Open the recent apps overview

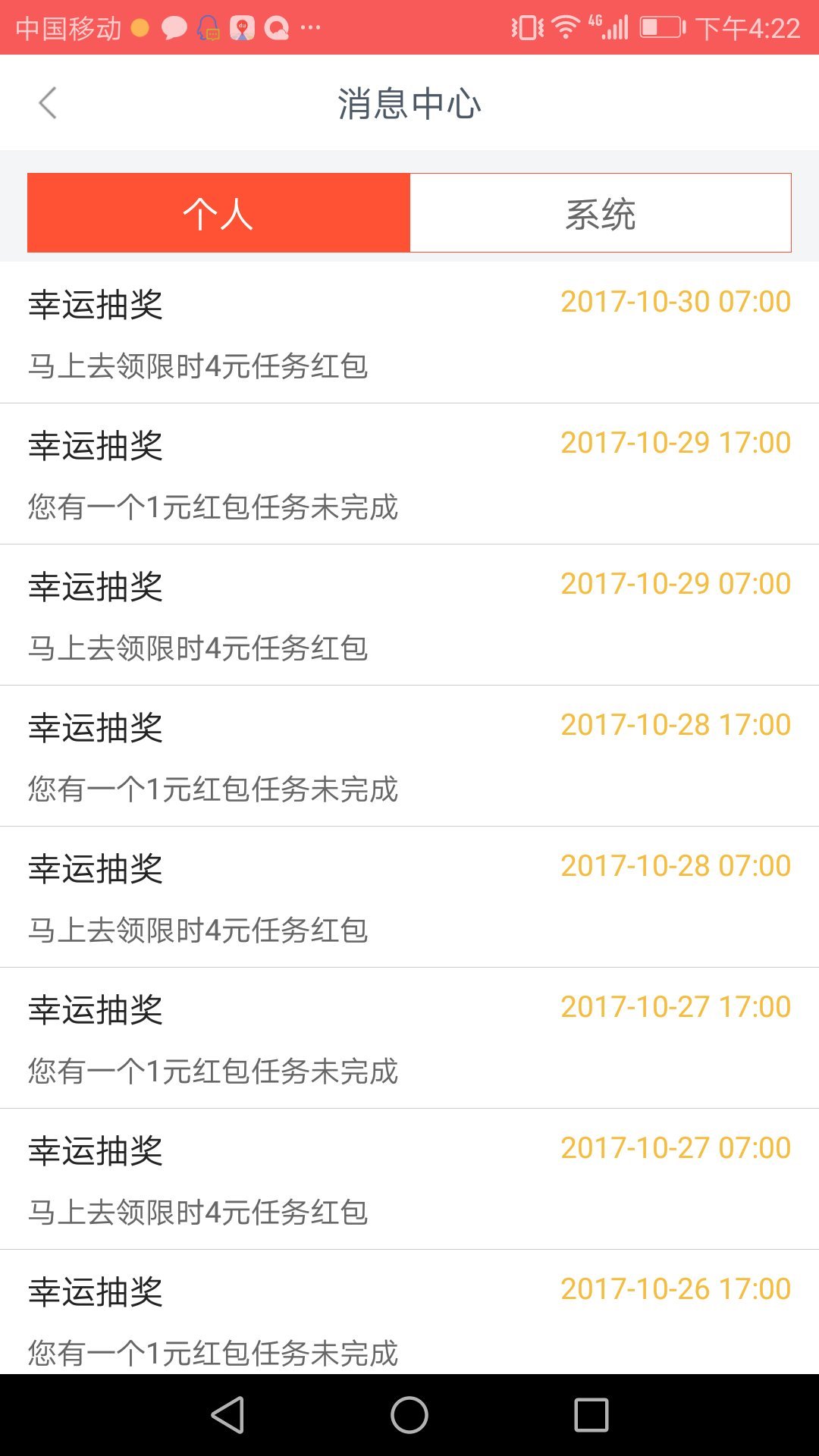tap(591, 1415)
